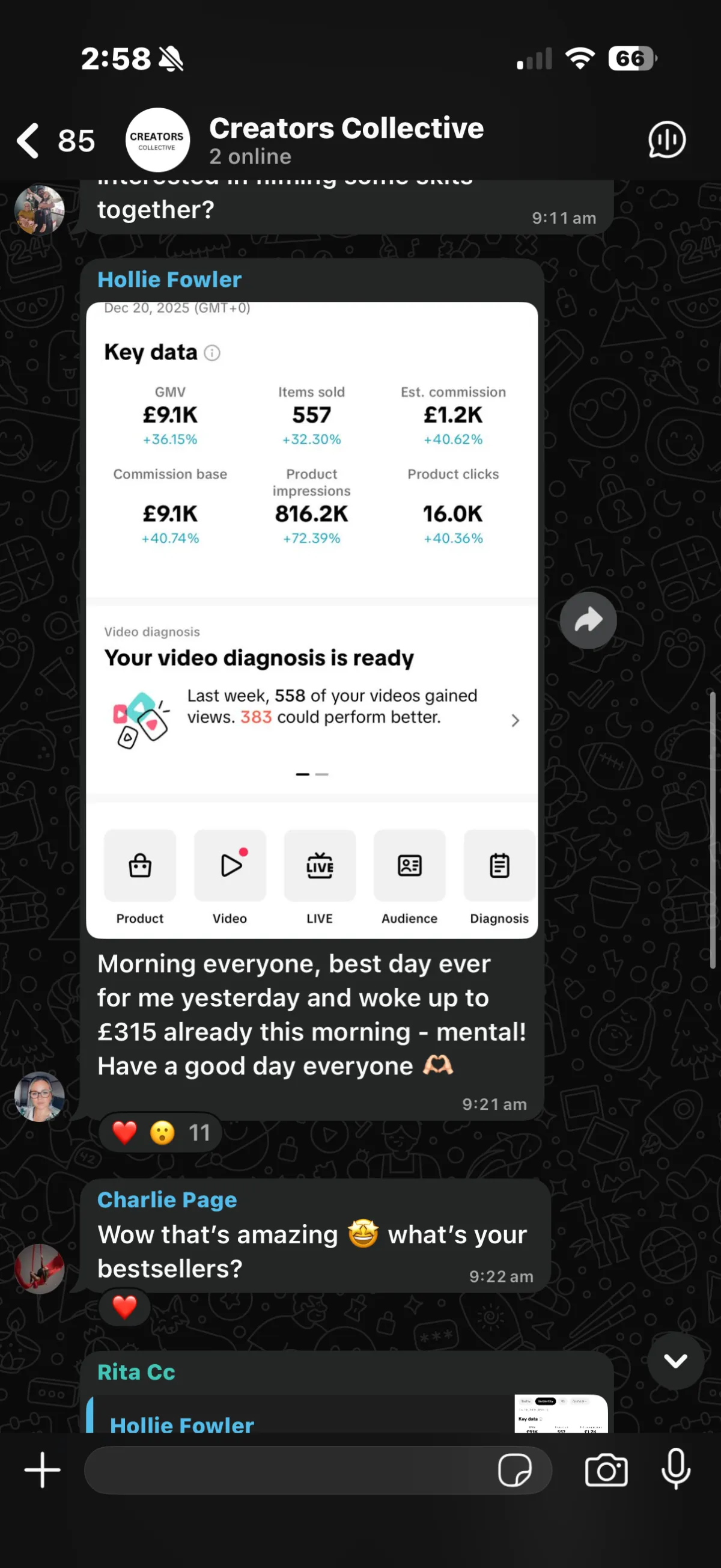Open the camera to take a photo
The width and height of the screenshot is (721, 1568).
606,1470
